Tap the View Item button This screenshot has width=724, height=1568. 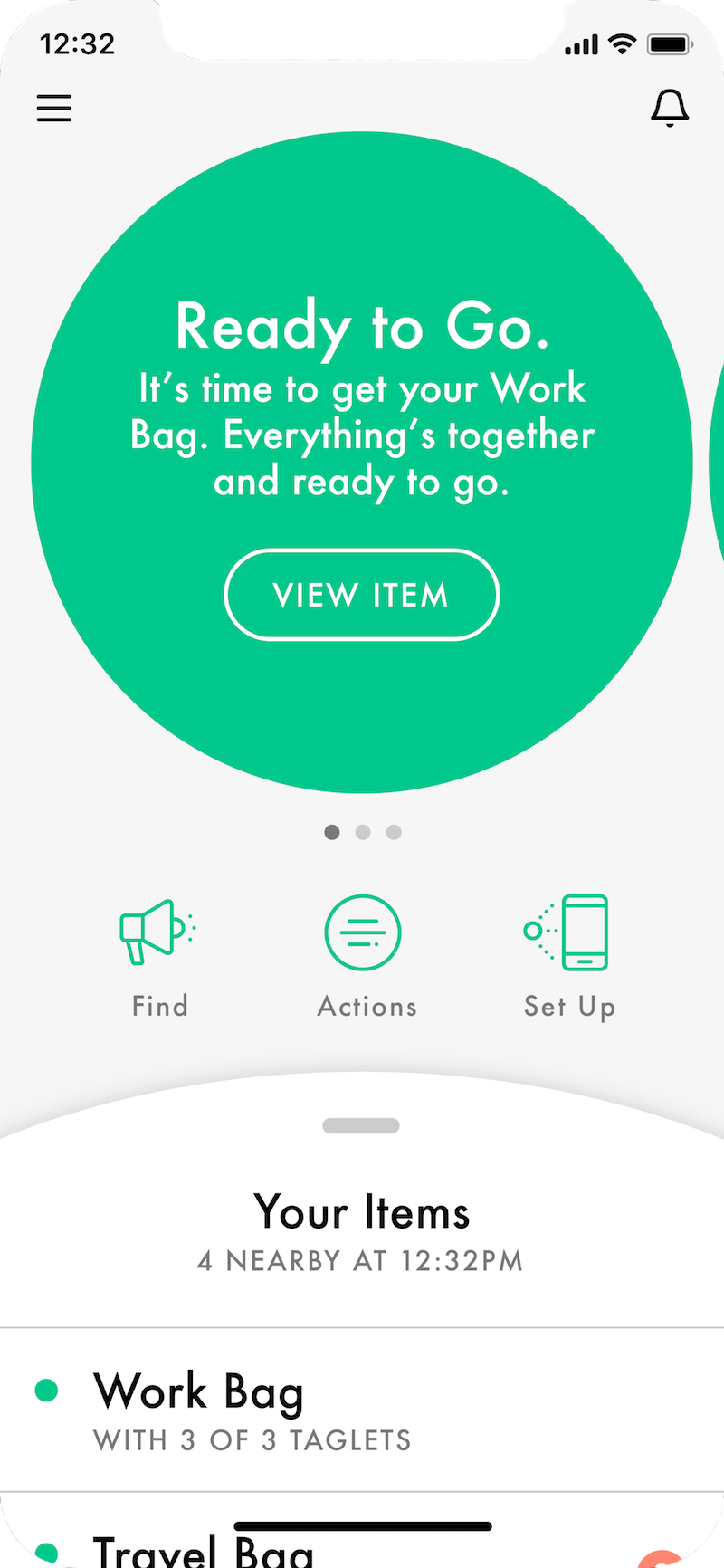pos(362,595)
